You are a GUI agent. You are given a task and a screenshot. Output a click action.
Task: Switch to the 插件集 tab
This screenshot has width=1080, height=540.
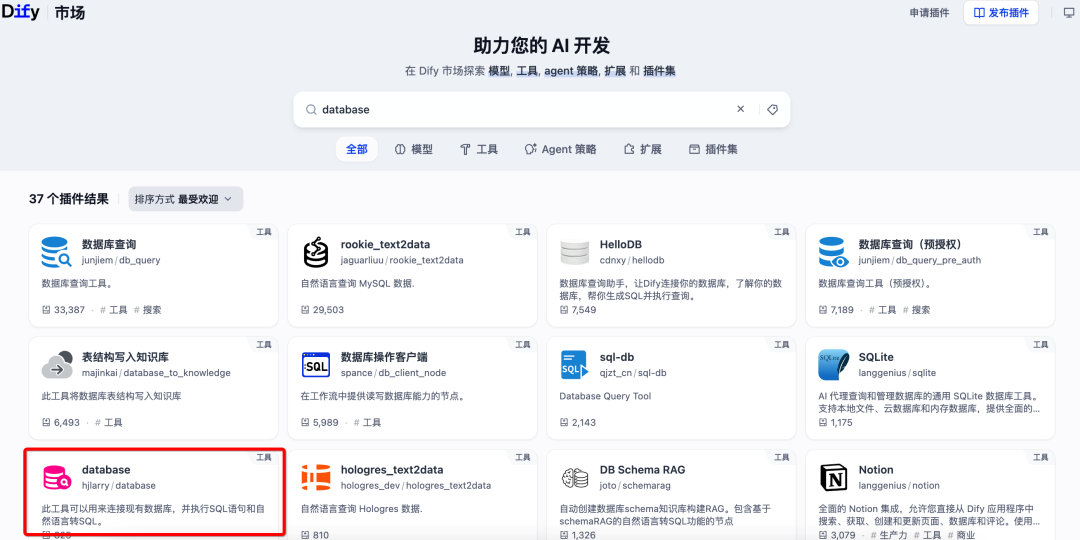[713, 149]
